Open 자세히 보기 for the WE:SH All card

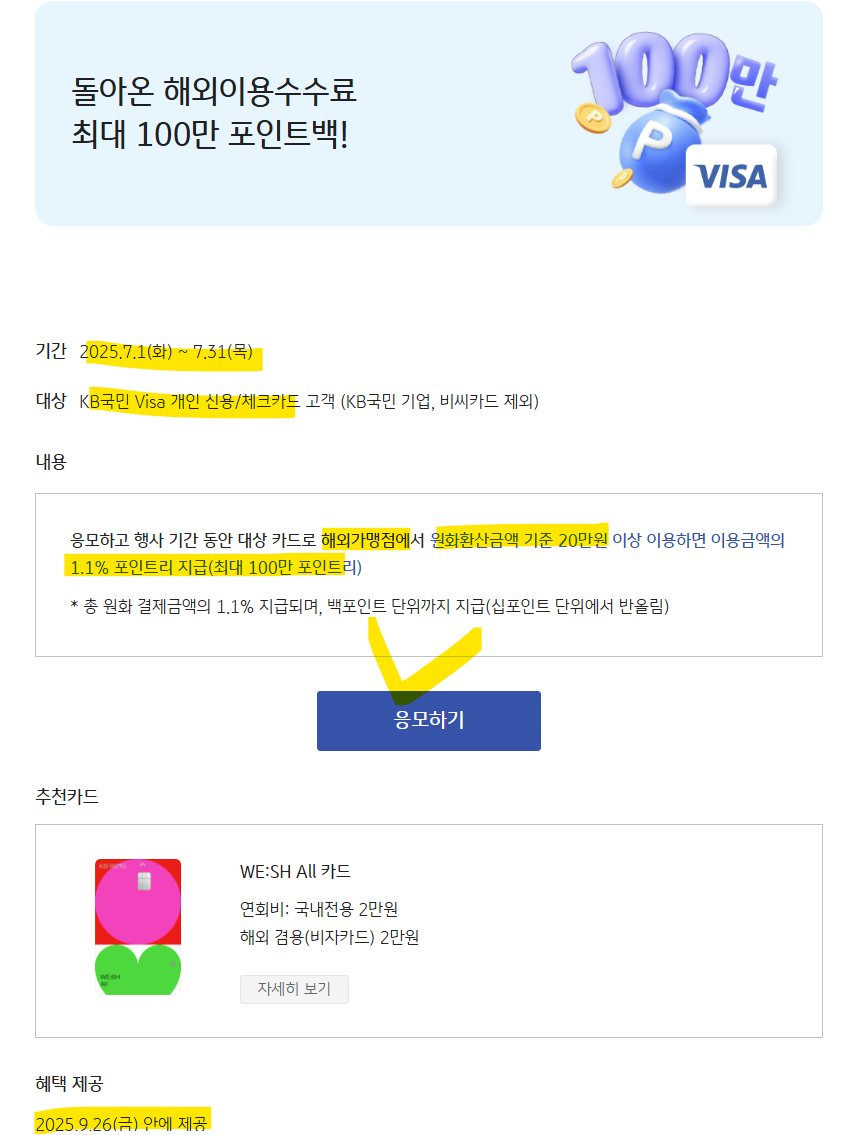pyautogui.click(x=294, y=989)
